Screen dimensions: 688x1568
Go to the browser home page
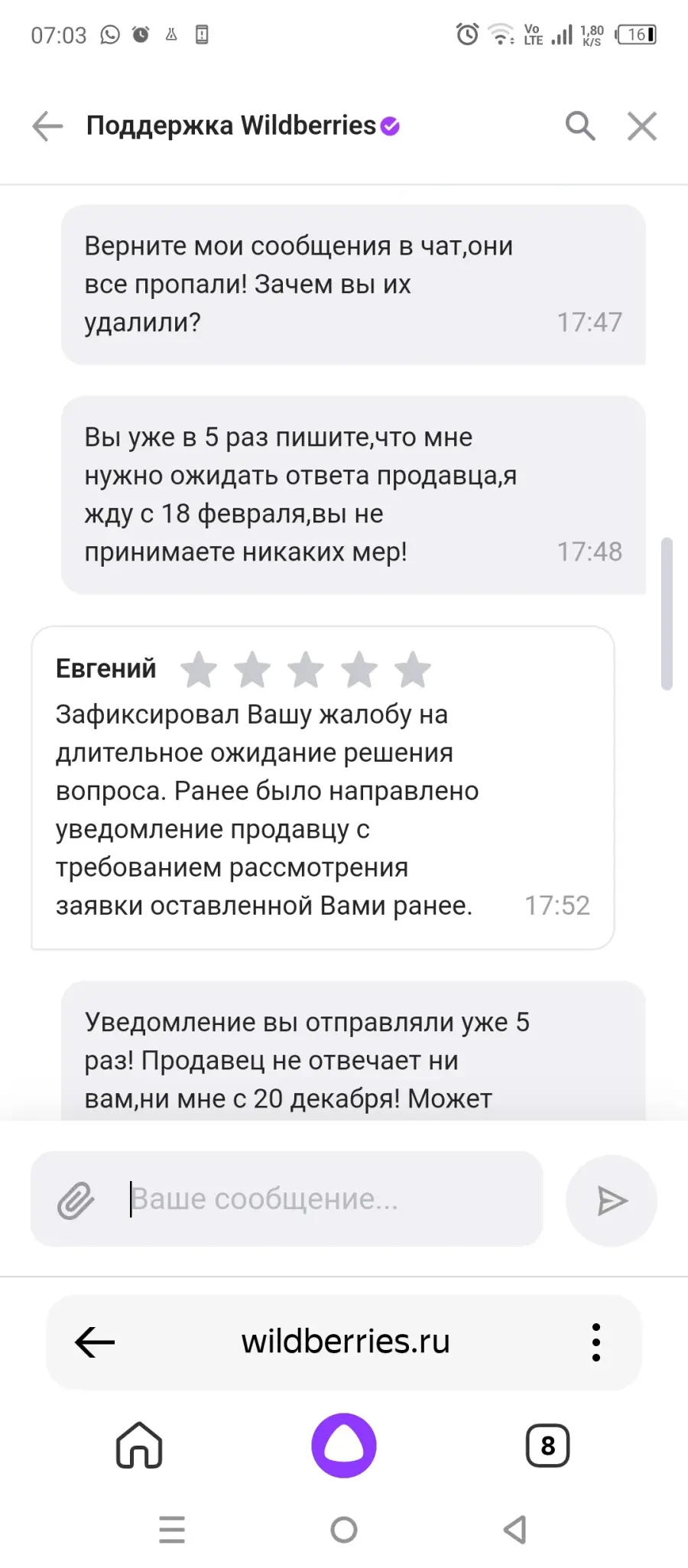[139, 1446]
